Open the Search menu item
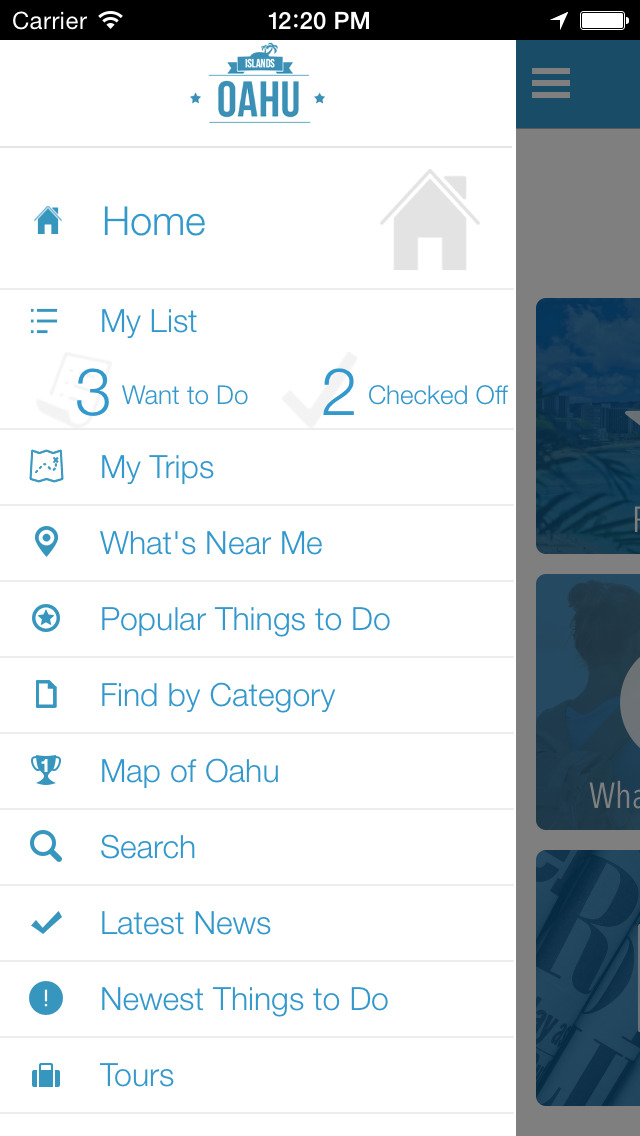 257,848
